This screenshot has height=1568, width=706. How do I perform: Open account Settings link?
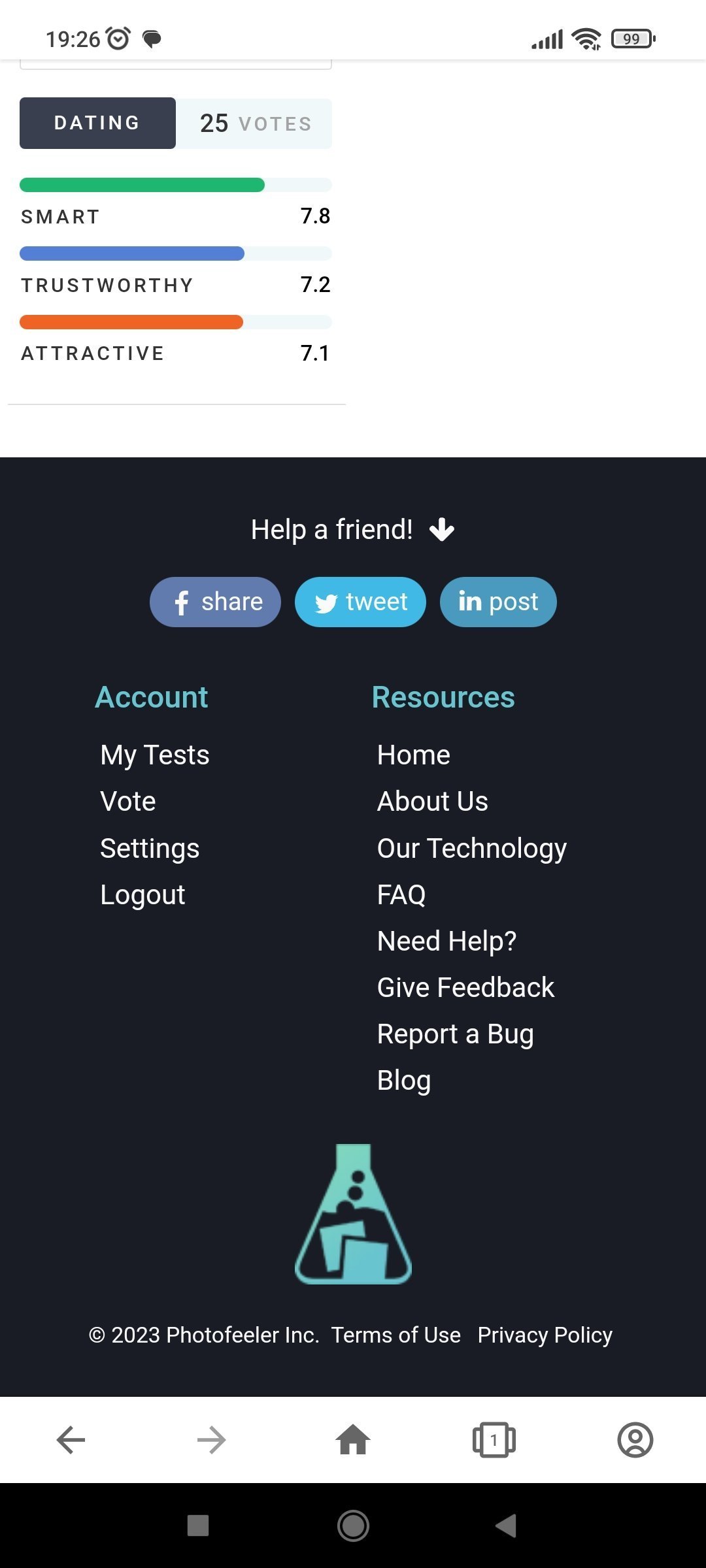point(150,848)
